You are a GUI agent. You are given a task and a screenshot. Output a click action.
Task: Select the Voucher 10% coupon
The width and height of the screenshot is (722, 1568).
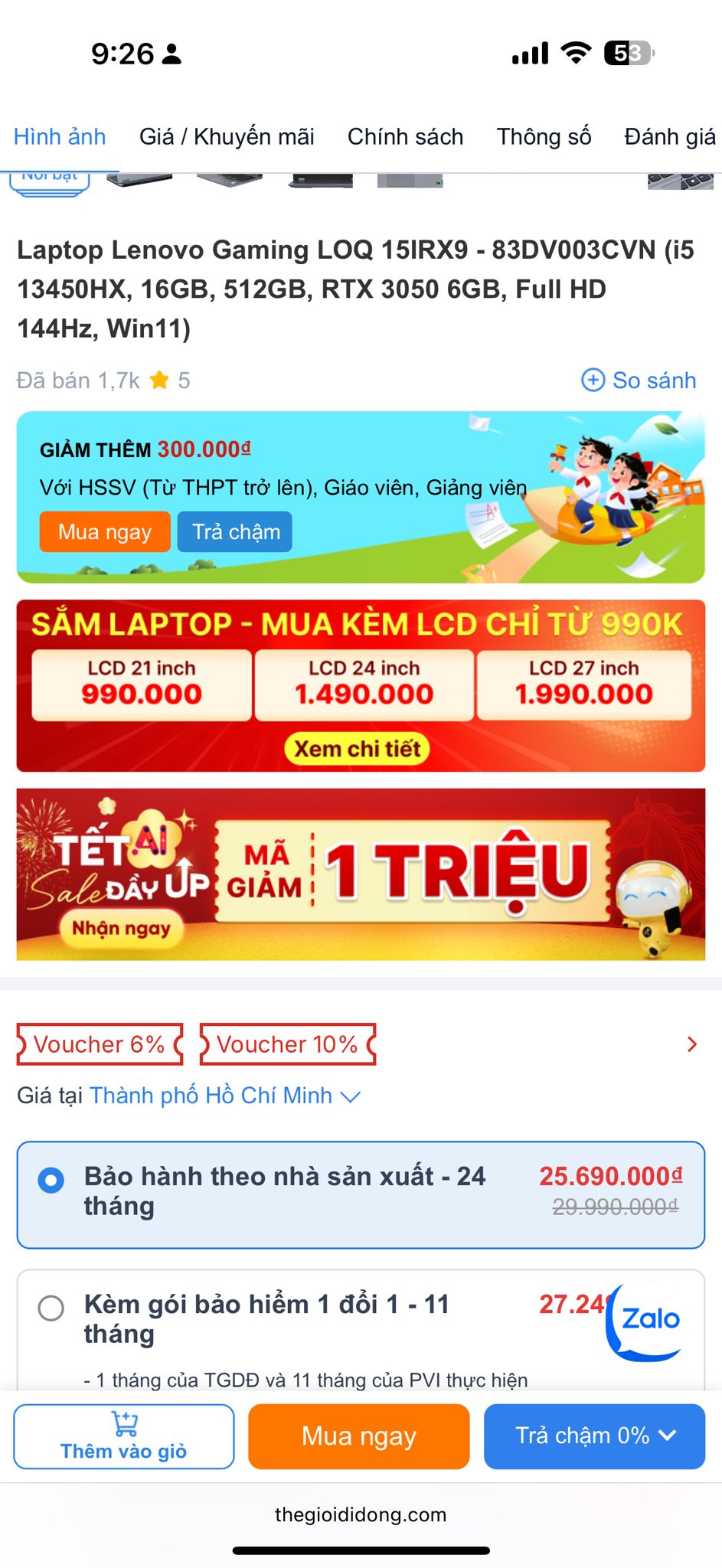tap(287, 1044)
